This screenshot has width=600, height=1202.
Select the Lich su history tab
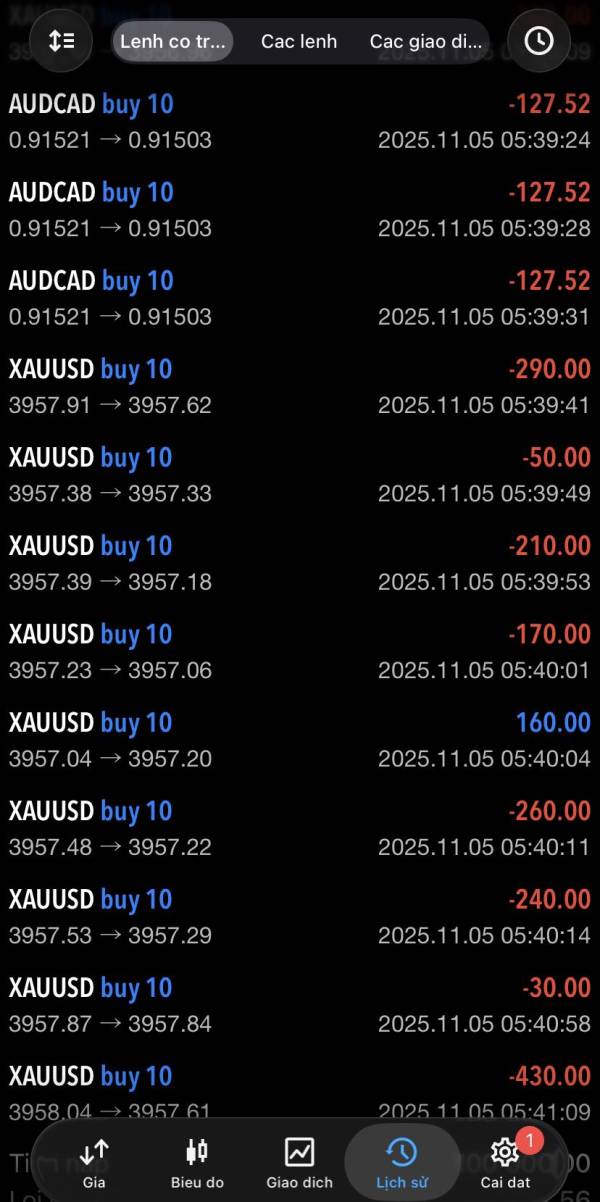[401, 1163]
